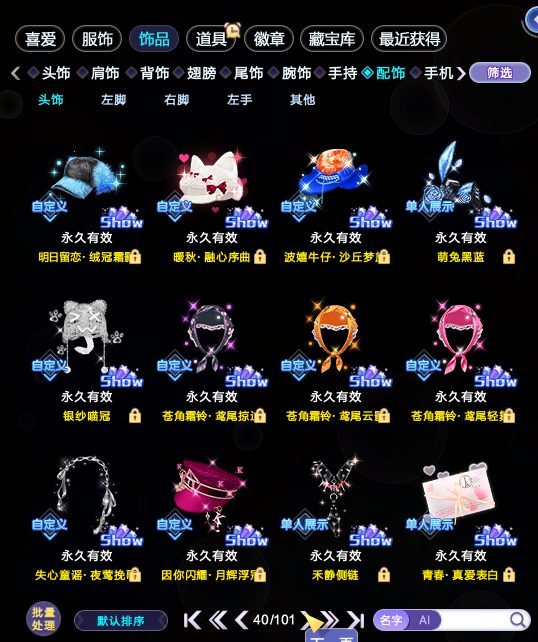Open 批量处理 batch processing
This screenshot has width=538, height=642.
[x=43, y=618]
